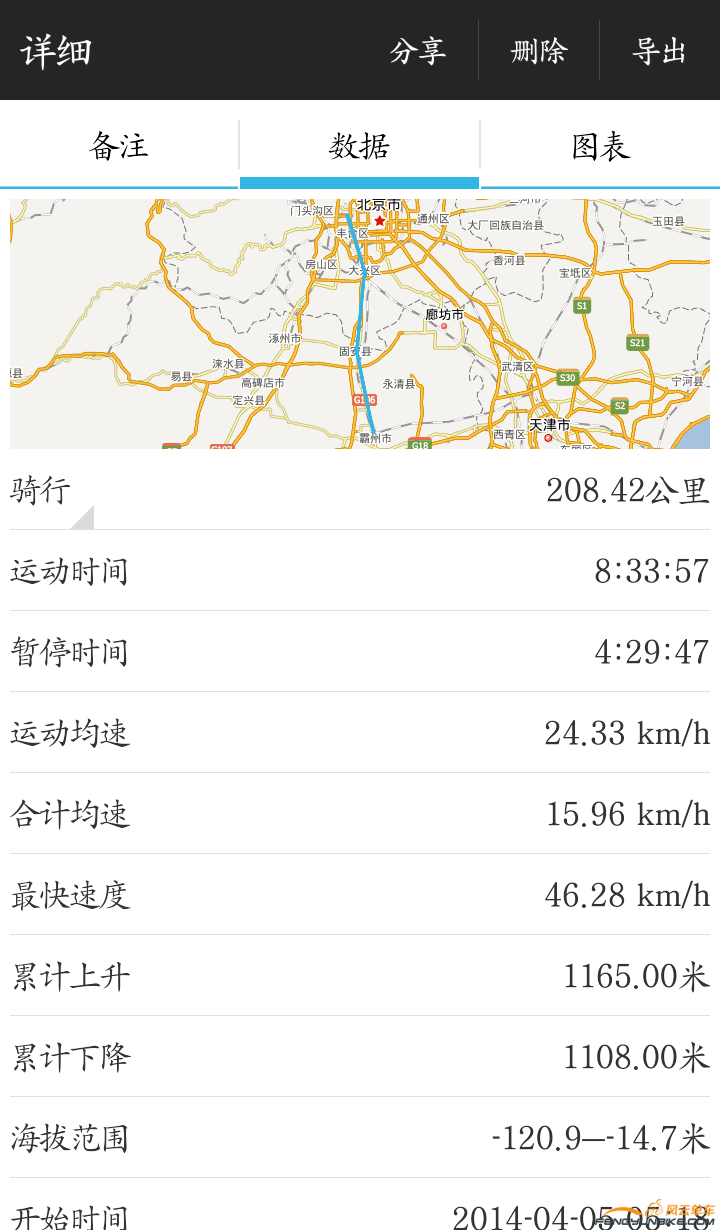The width and height of the screenshot is (720, 1230).
Task: Tap 导出 to export ride data
Action: (x=660, y=50)
